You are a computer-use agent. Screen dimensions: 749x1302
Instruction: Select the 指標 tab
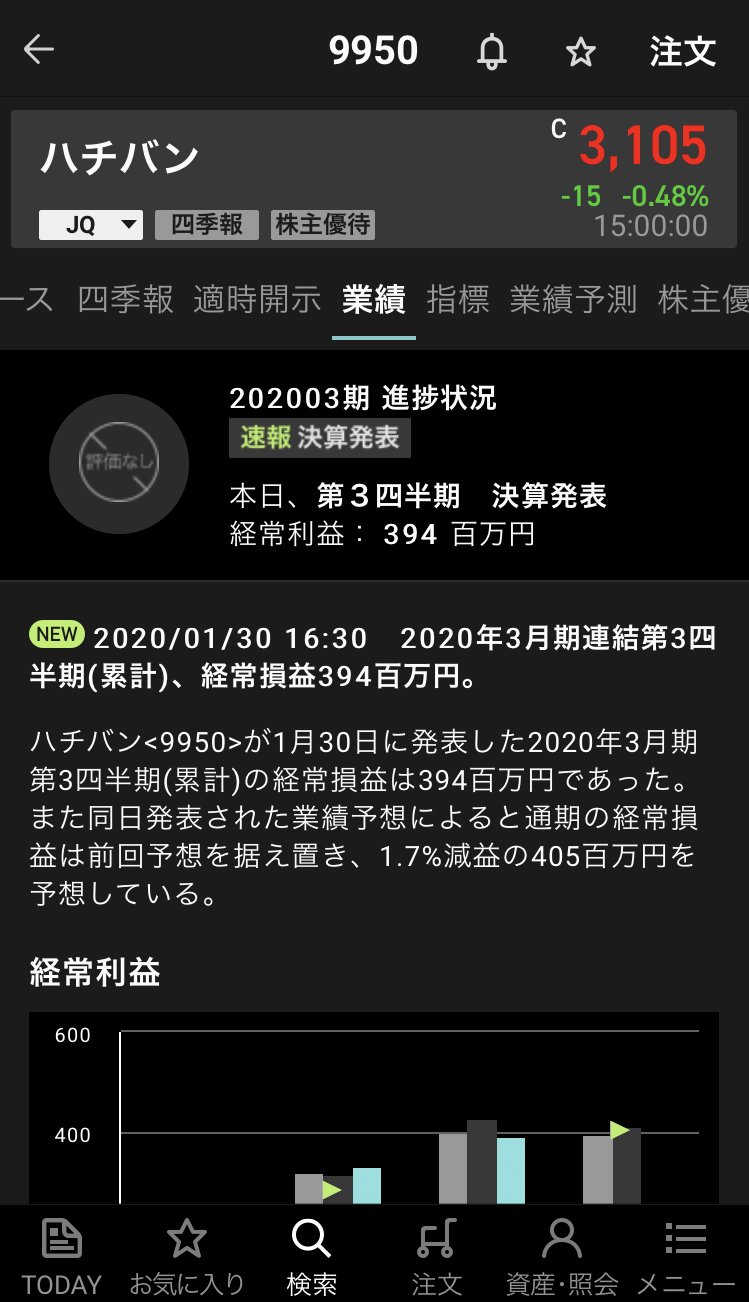(x=458, y=299)
